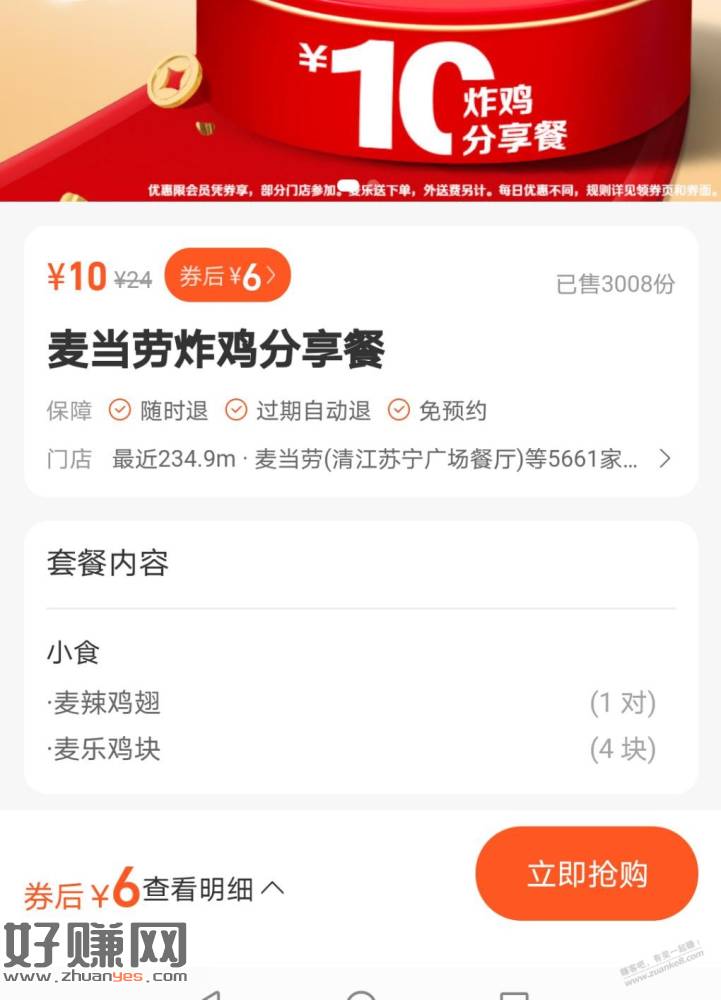This screenshot has width=721, height=1000.
Task: Expand 查看明细 price details
Action: 214,888
